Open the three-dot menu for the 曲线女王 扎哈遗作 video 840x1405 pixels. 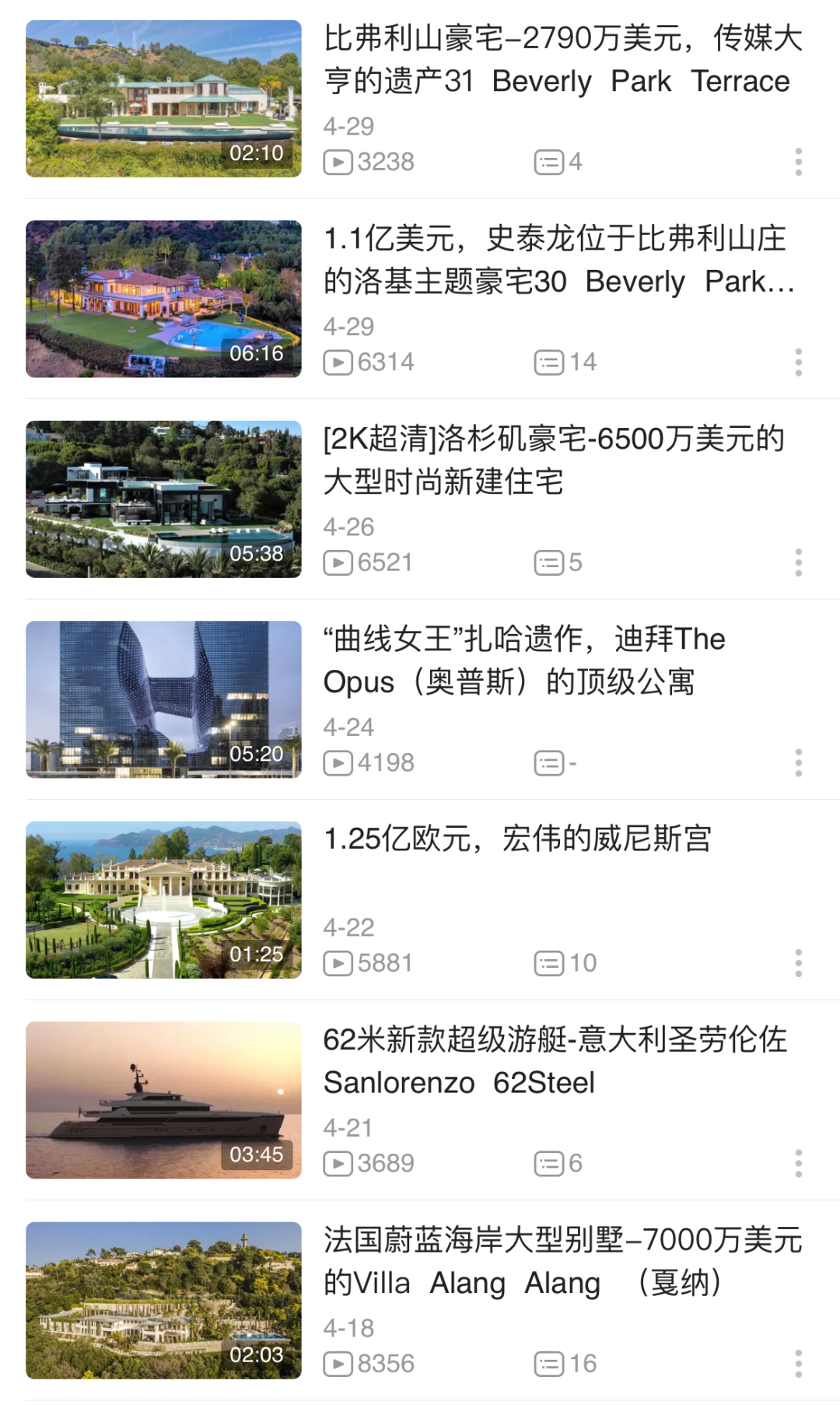[x=798, y=763]
